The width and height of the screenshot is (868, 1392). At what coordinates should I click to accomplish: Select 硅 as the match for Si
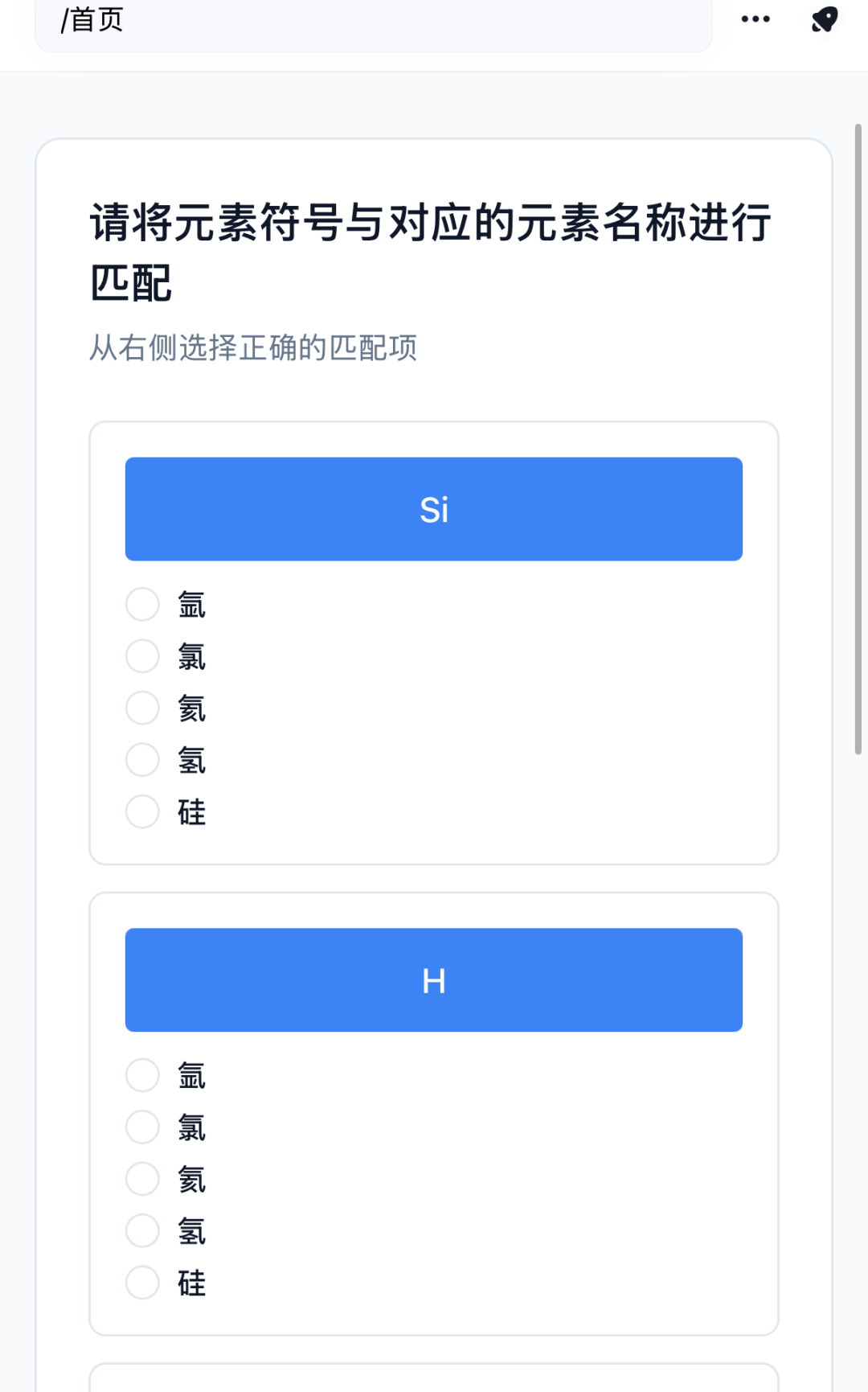[142, 812]
